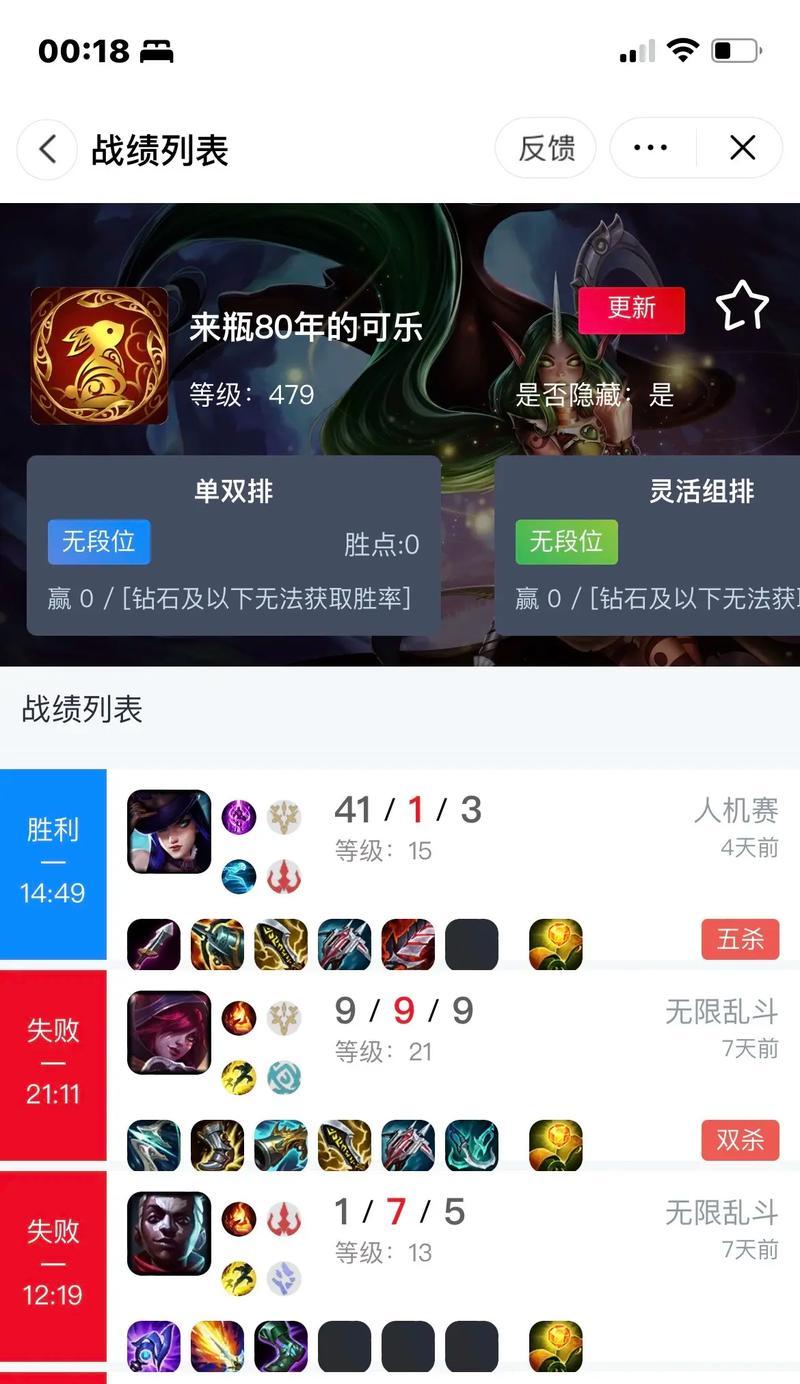Tap the red 更新 update button

[631, 309]
